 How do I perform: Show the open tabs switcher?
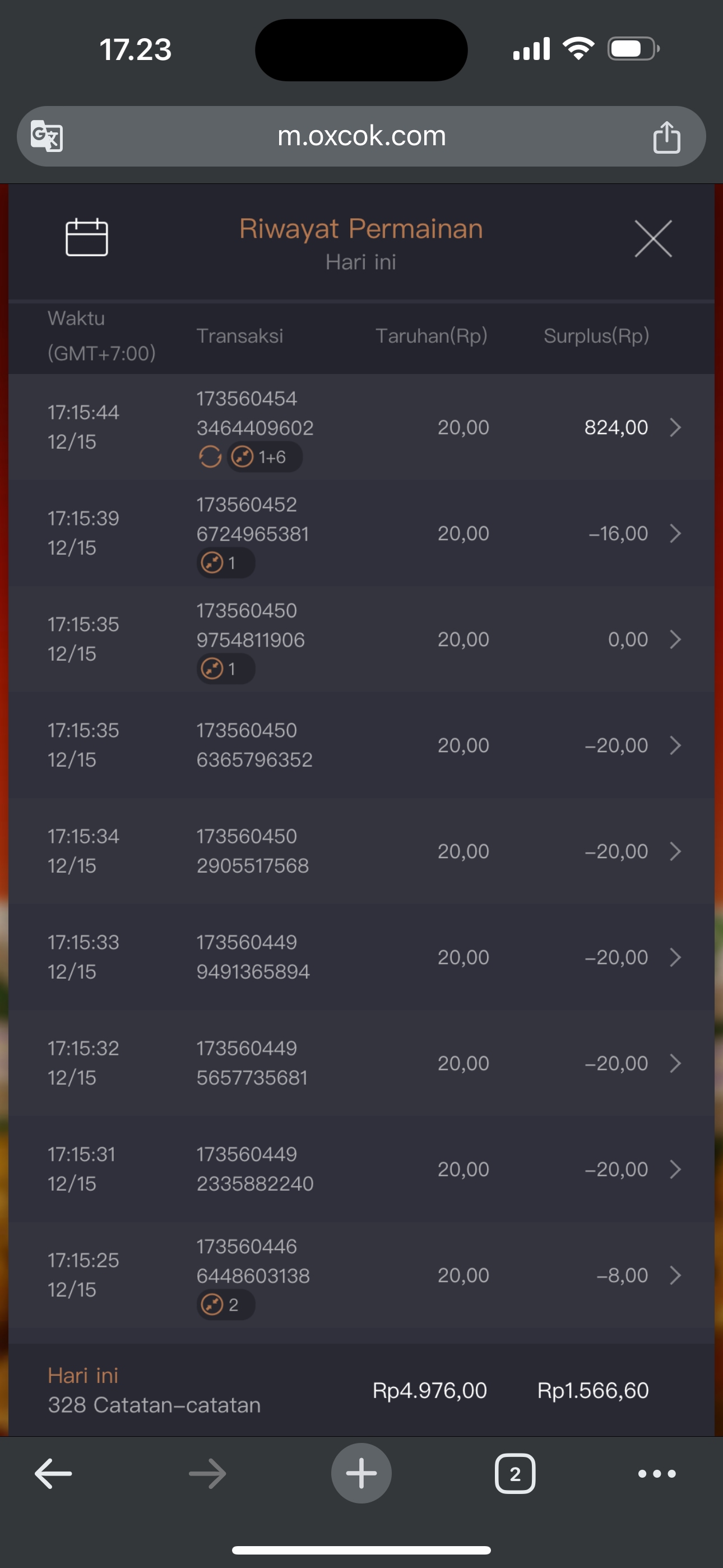[515, 1474]
